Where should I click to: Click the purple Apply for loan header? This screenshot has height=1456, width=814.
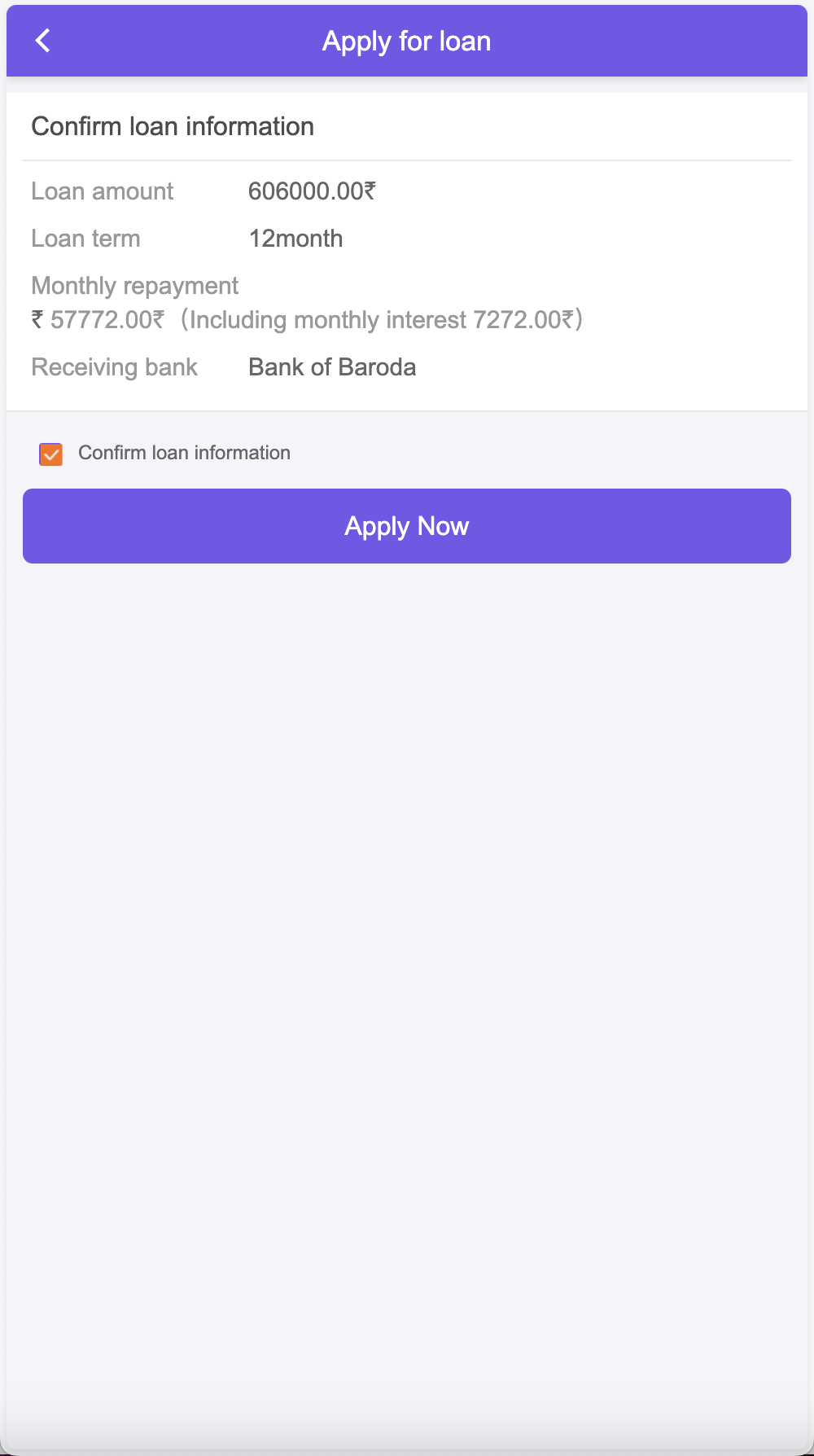coord(407,40)
